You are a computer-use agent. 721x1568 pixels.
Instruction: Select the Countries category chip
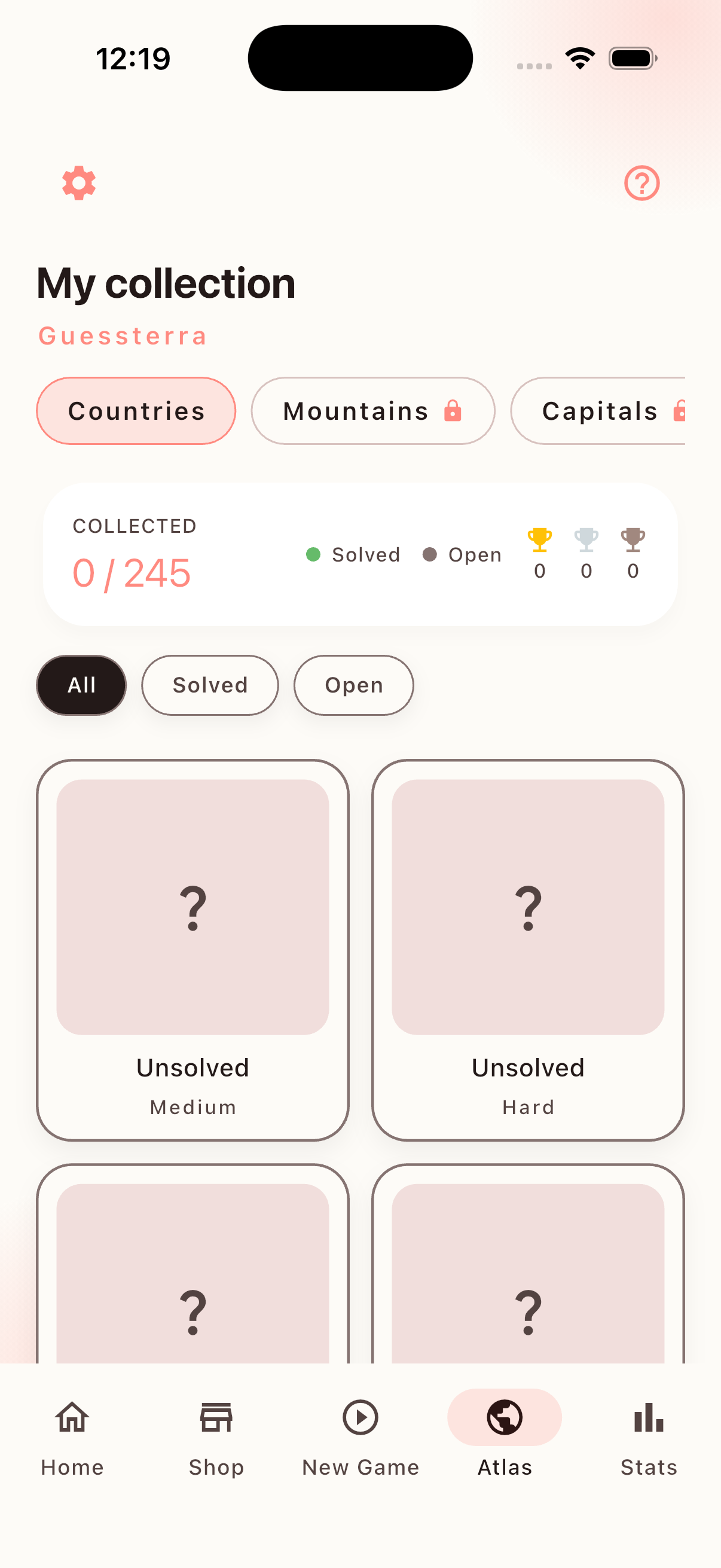[x=136, y=411]
